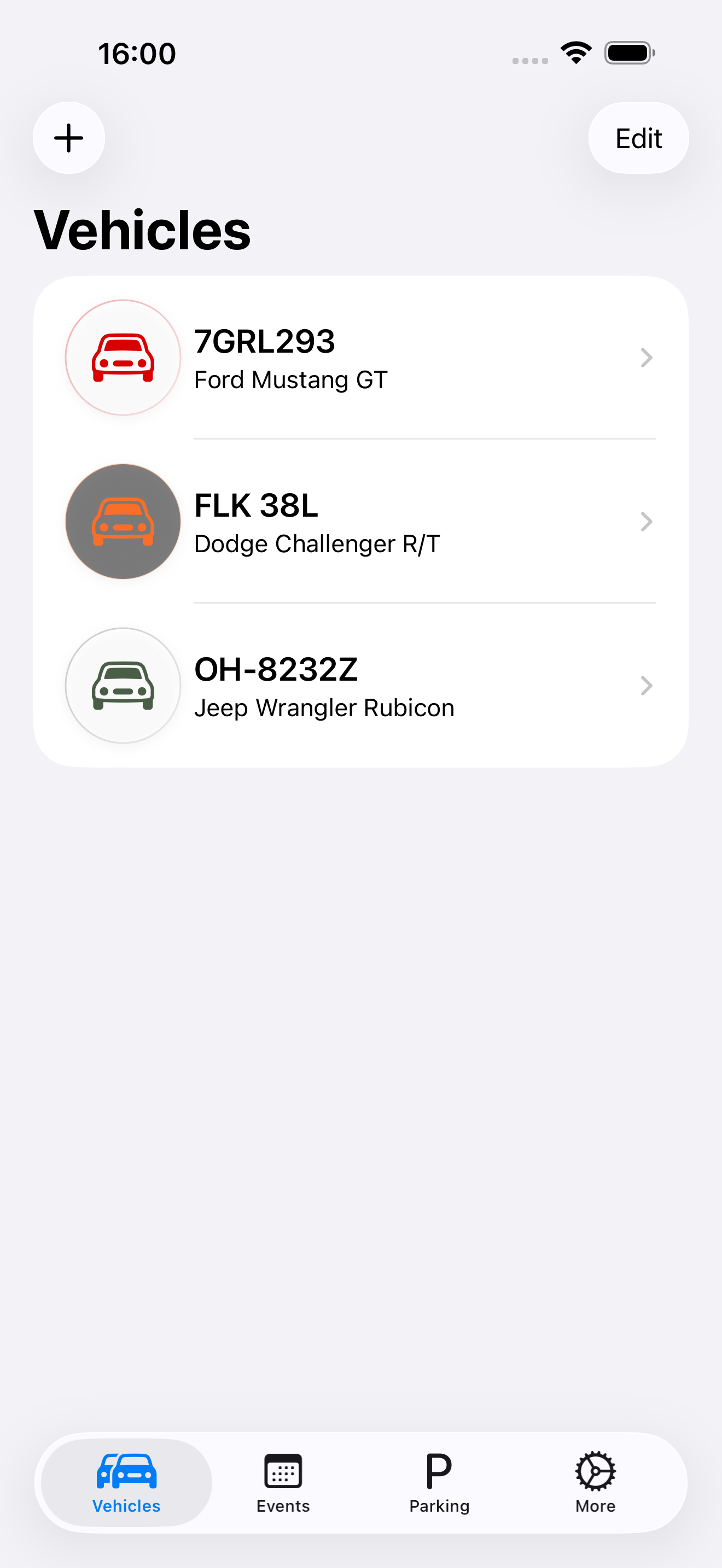The image size is (722, 1568).
Task: Tap the plus icon to add a vehicle
Action: click(68, 138)
